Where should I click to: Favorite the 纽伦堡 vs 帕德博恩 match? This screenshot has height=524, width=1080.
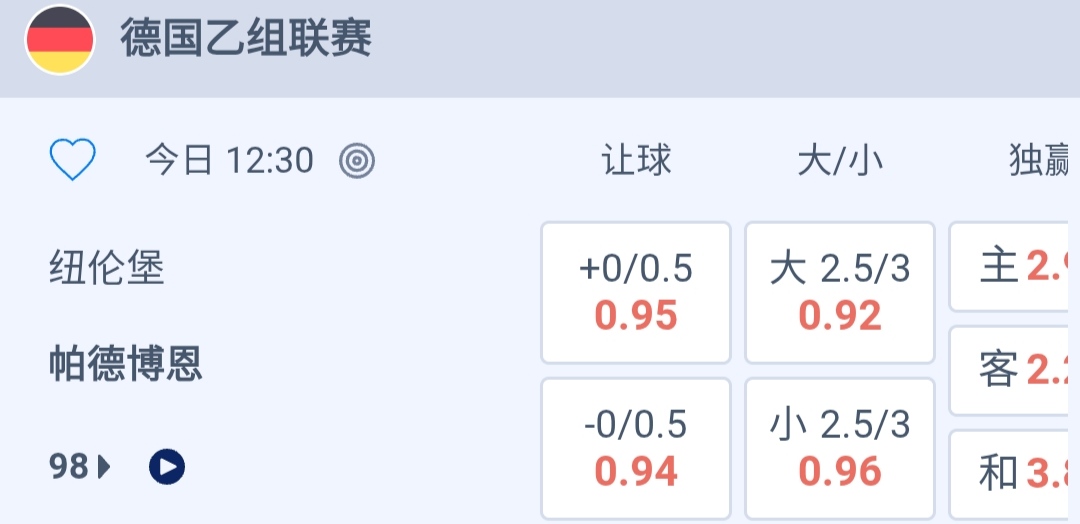[72, 160]
